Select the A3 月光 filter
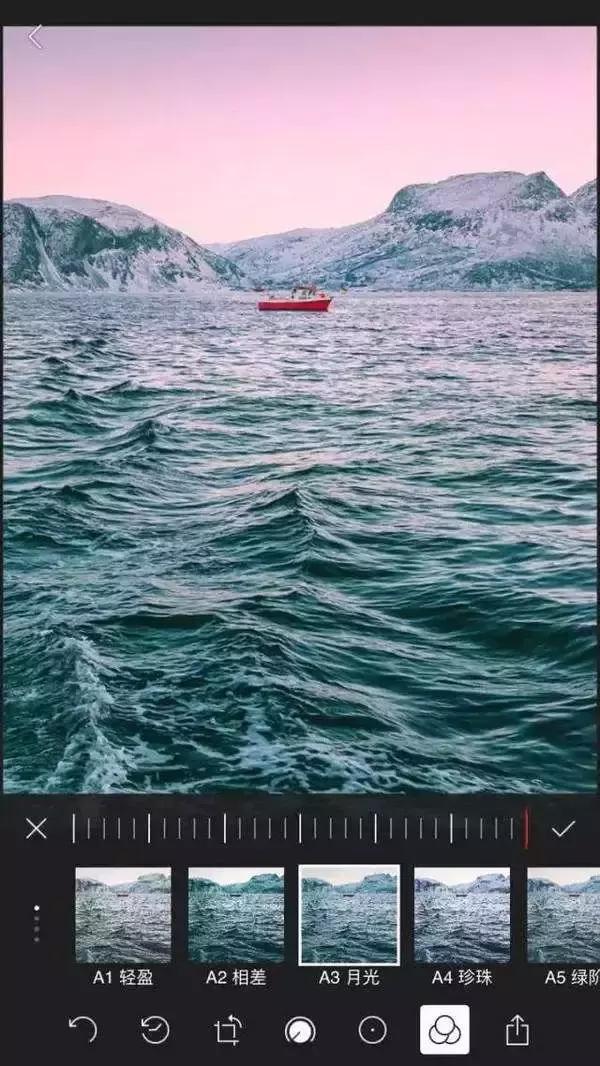Viewport: 600px width, 1066px height. click(349, 915)
